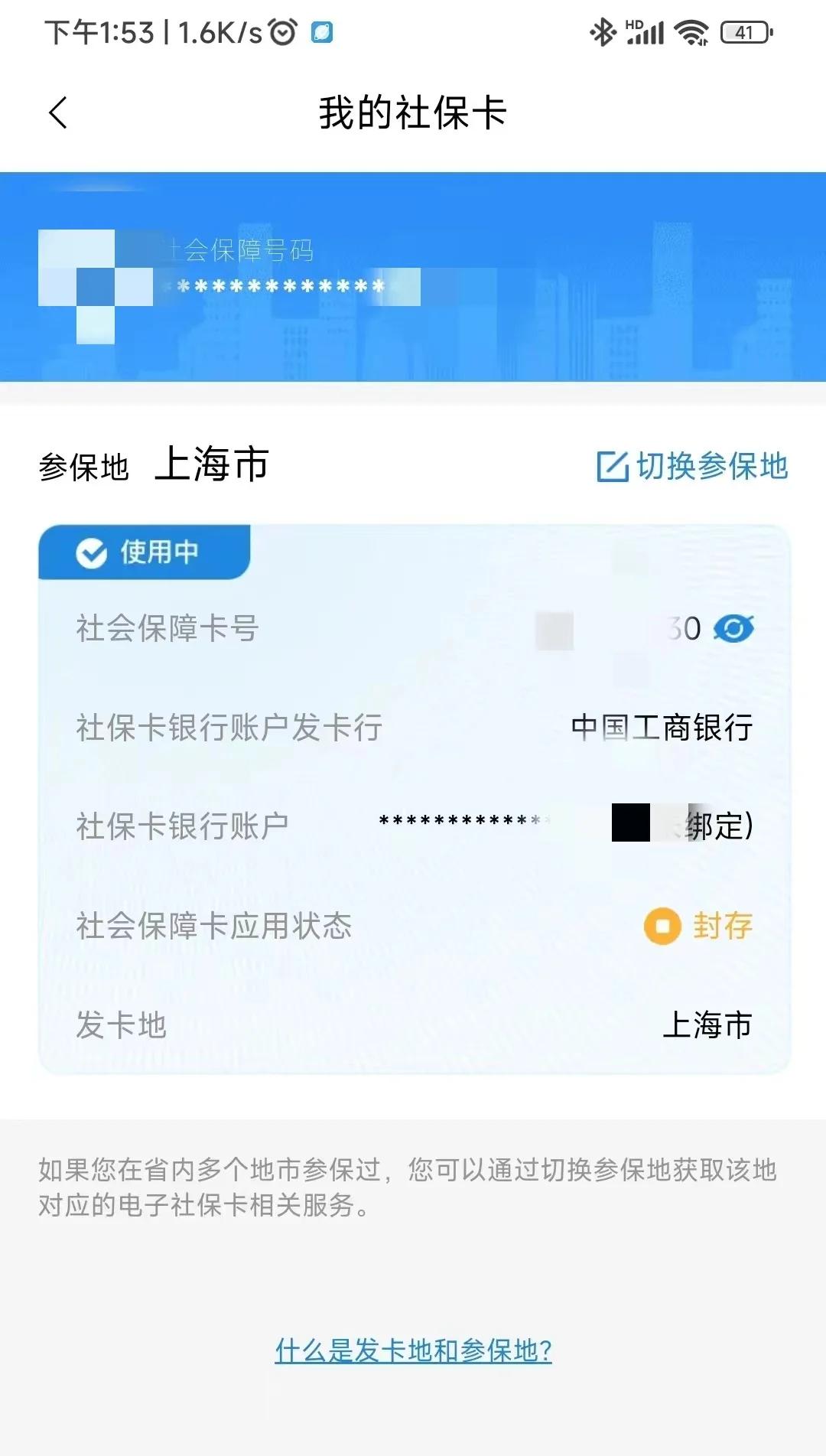Click the Bluetooth icon in status bar
Image resolution: width=826 pixels, height=1456 pixels.
click(x=601, y=31)
